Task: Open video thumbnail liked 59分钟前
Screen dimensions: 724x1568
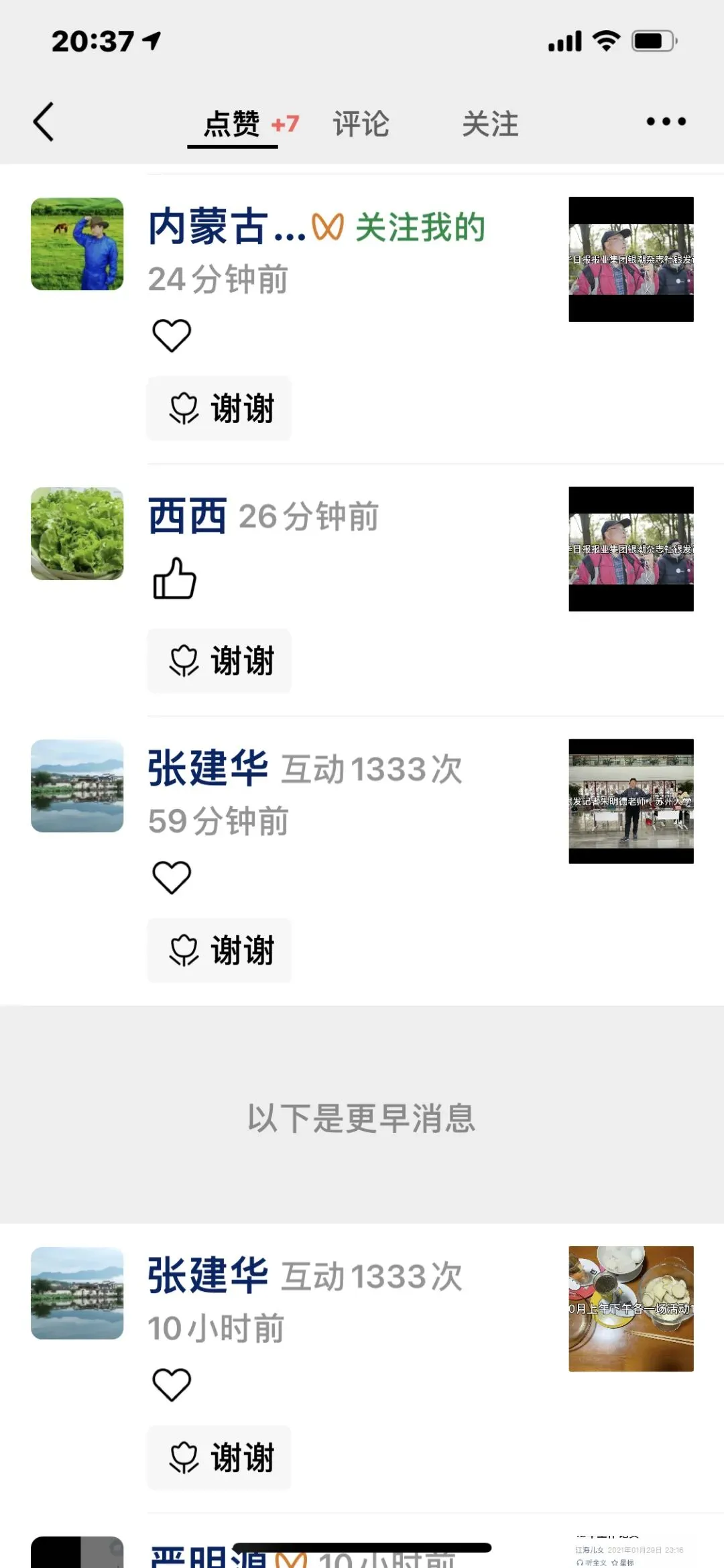Action: pyautogui.click(x=631, y=801)
